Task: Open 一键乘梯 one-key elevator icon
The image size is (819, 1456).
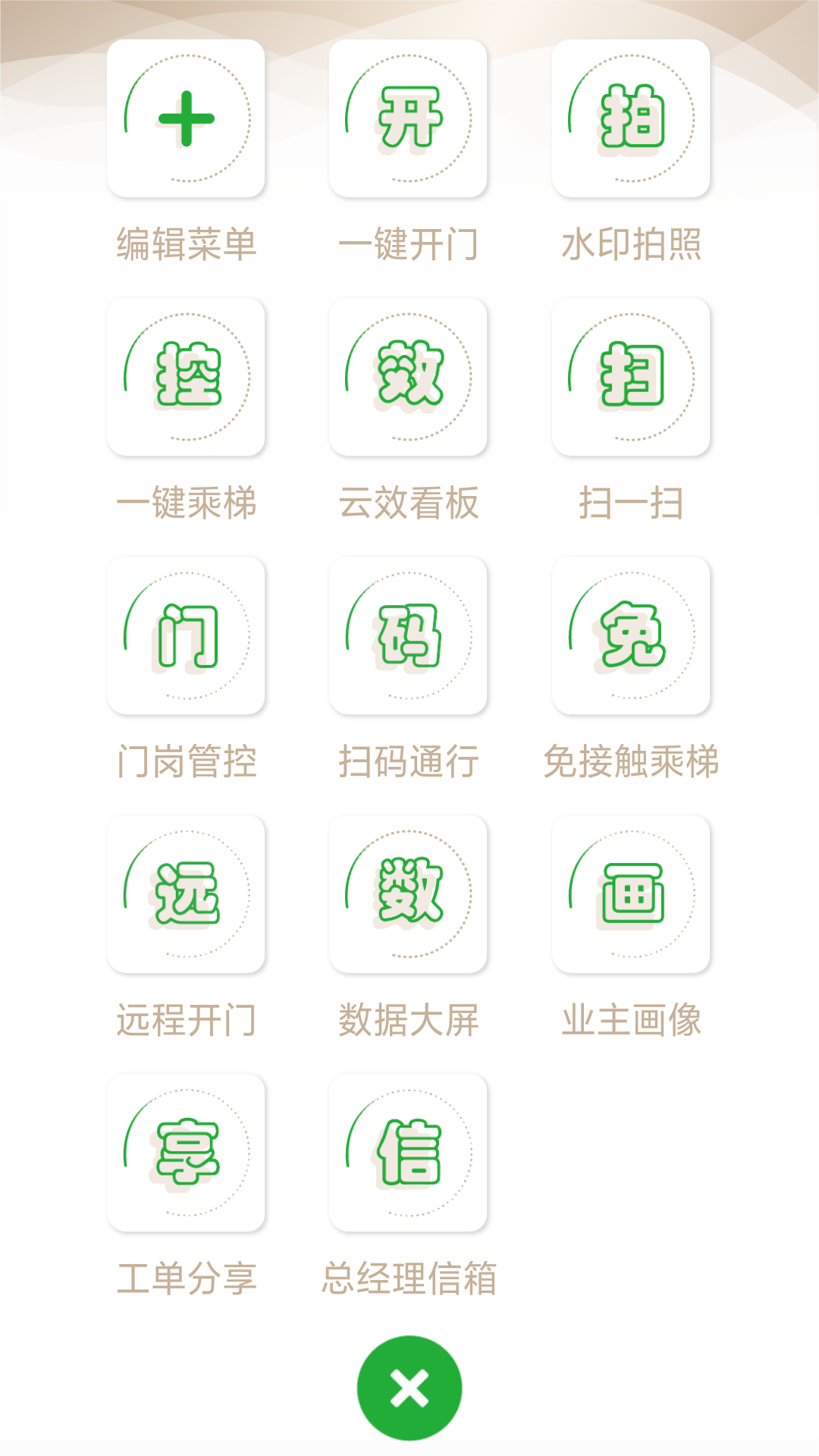Action: point(187,377)
